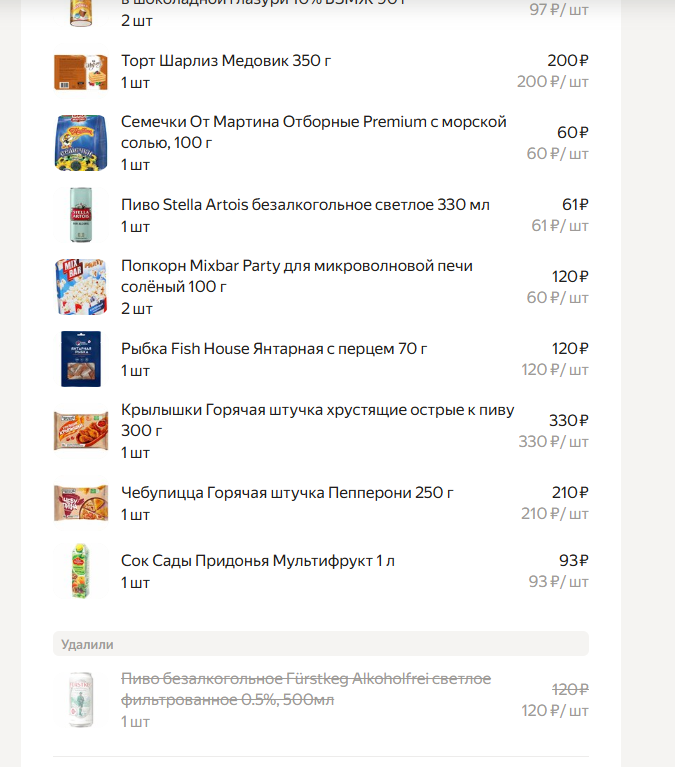Open the Пиво Stella Artois безалкогольное item
Viewport: 675px width, 767px height.
[x=305, y=205]
